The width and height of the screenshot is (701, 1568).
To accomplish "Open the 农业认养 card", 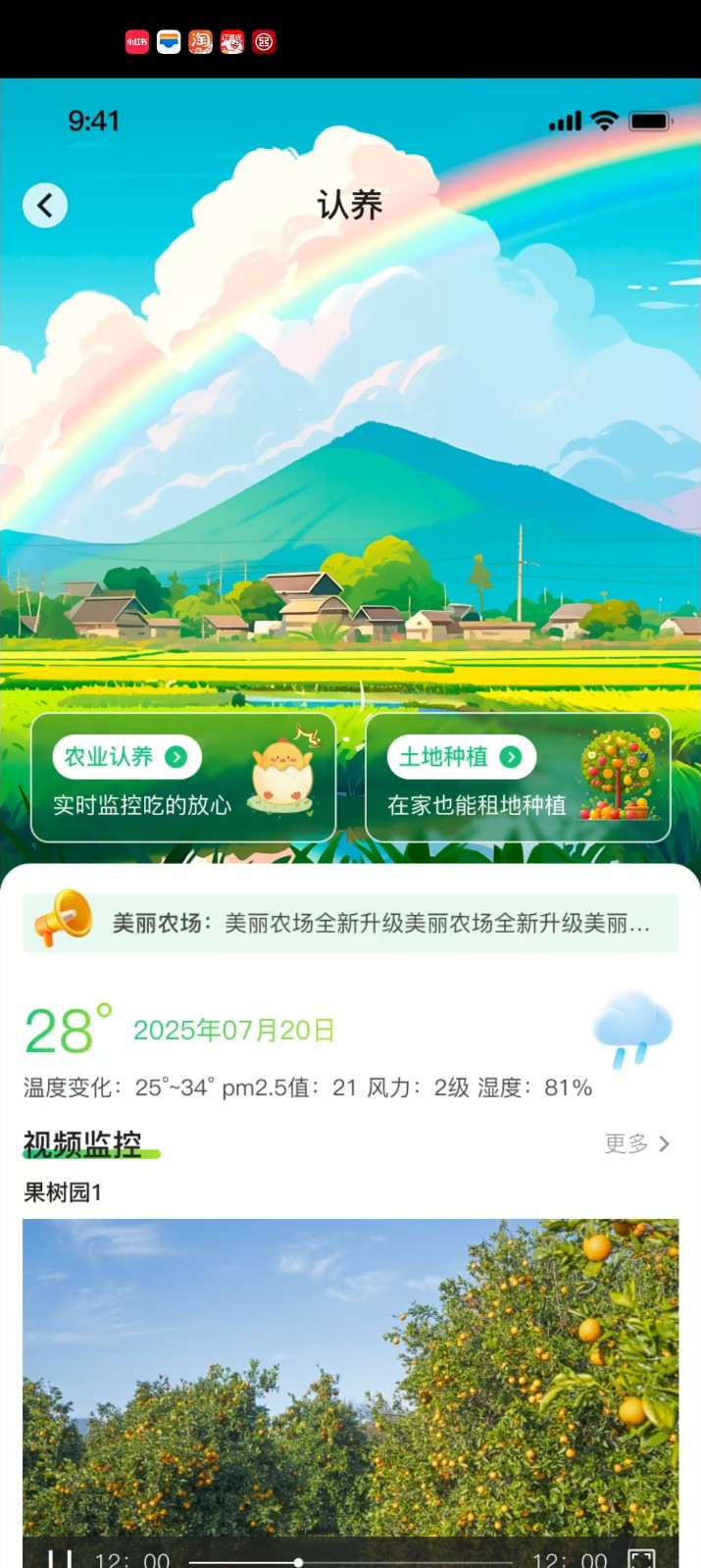I will (183, 778).
